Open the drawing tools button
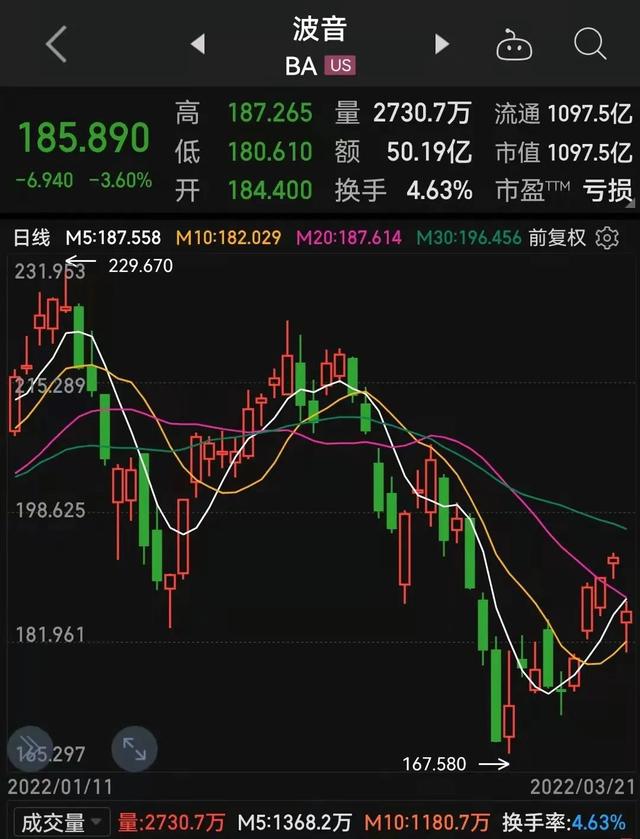The image size is (640, 839). [x=30, y=747]
